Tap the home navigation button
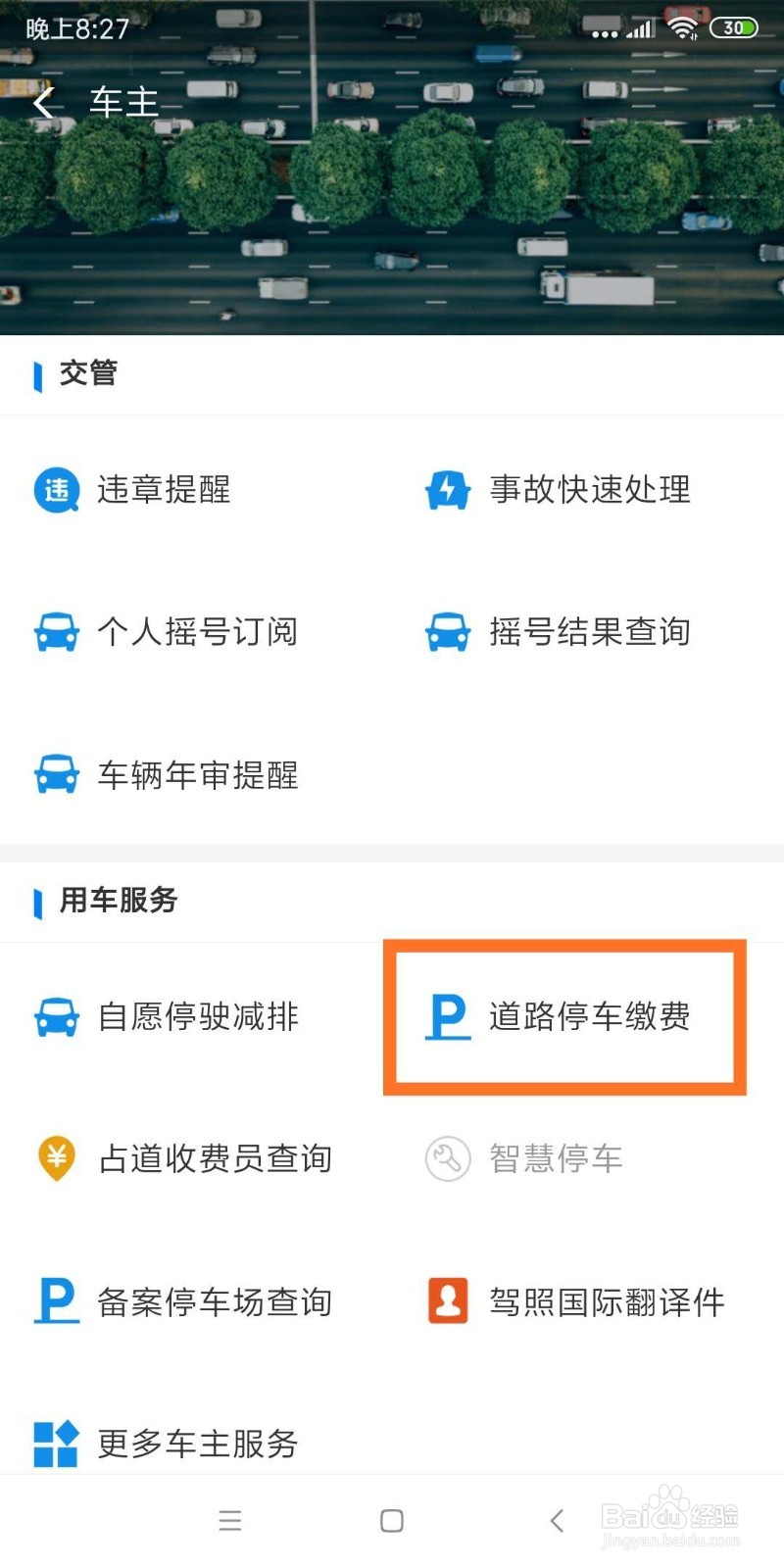The height and width of the screenshot is (1568, 784). point(391,1520)
